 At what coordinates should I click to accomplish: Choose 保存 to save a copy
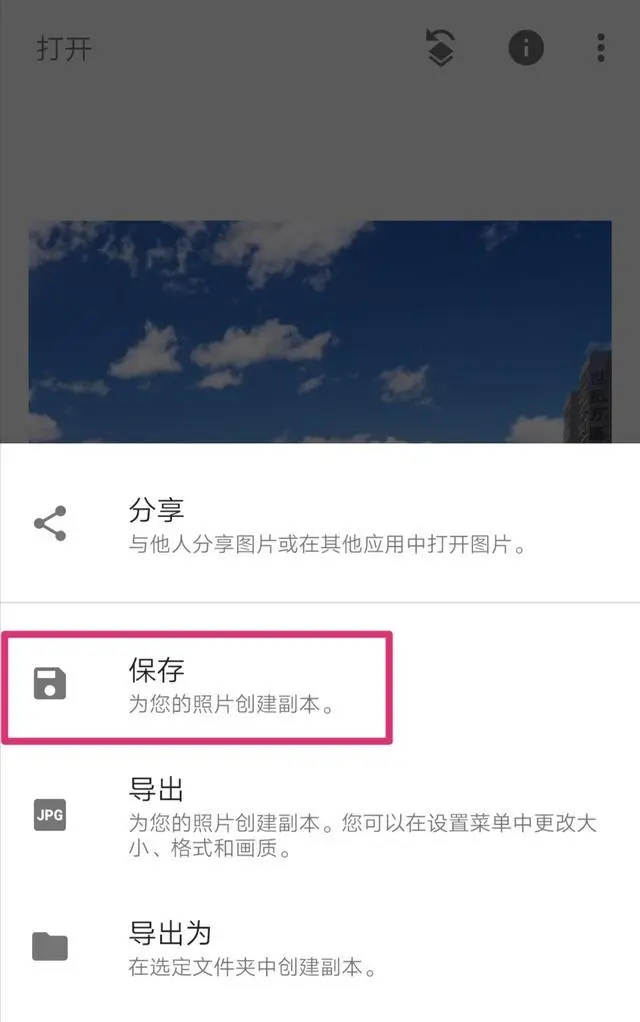point(158,669)
